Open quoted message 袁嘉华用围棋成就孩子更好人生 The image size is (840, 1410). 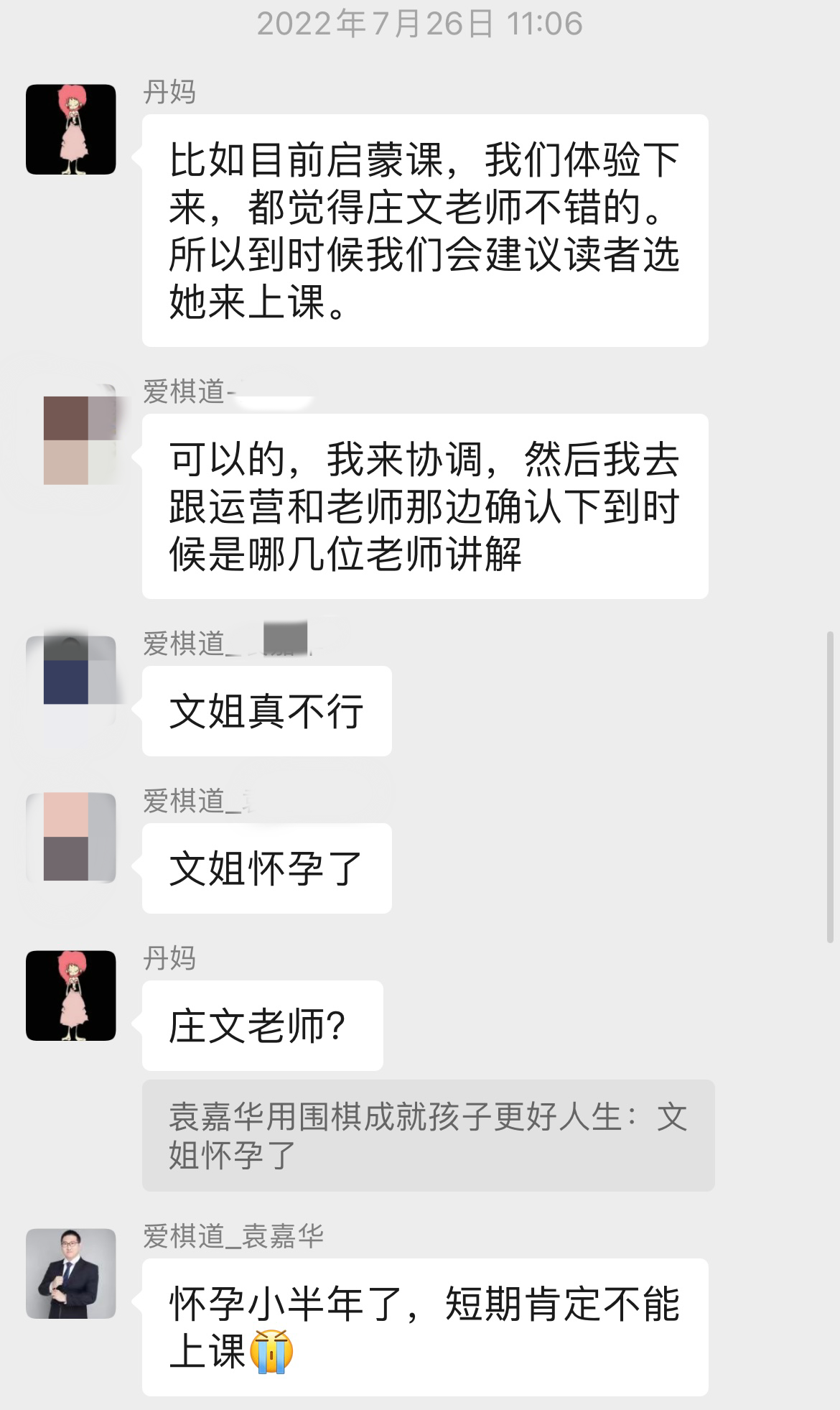(x=428, y=1136)
